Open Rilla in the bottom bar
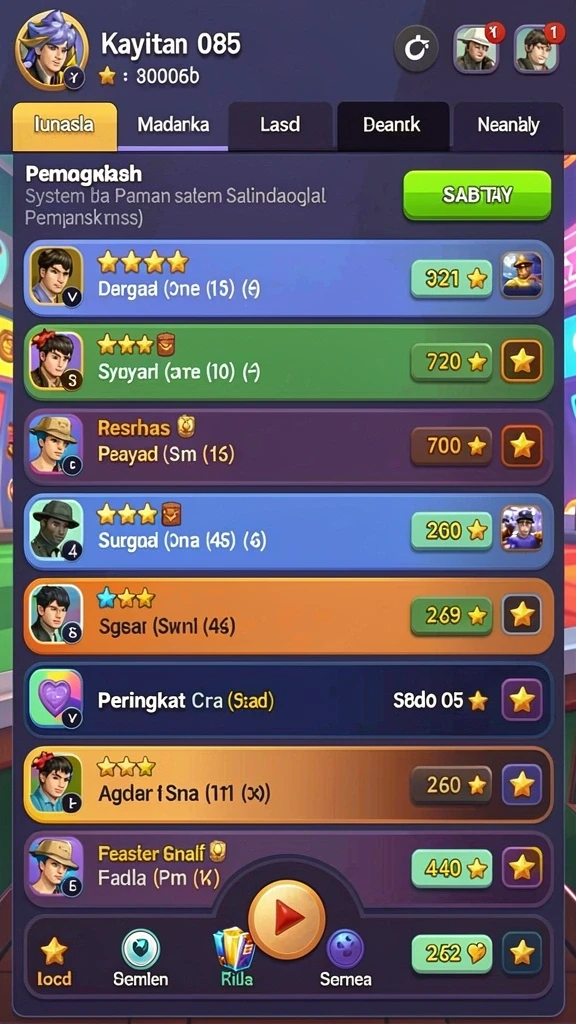576x1024 pixels. [233, 959]
